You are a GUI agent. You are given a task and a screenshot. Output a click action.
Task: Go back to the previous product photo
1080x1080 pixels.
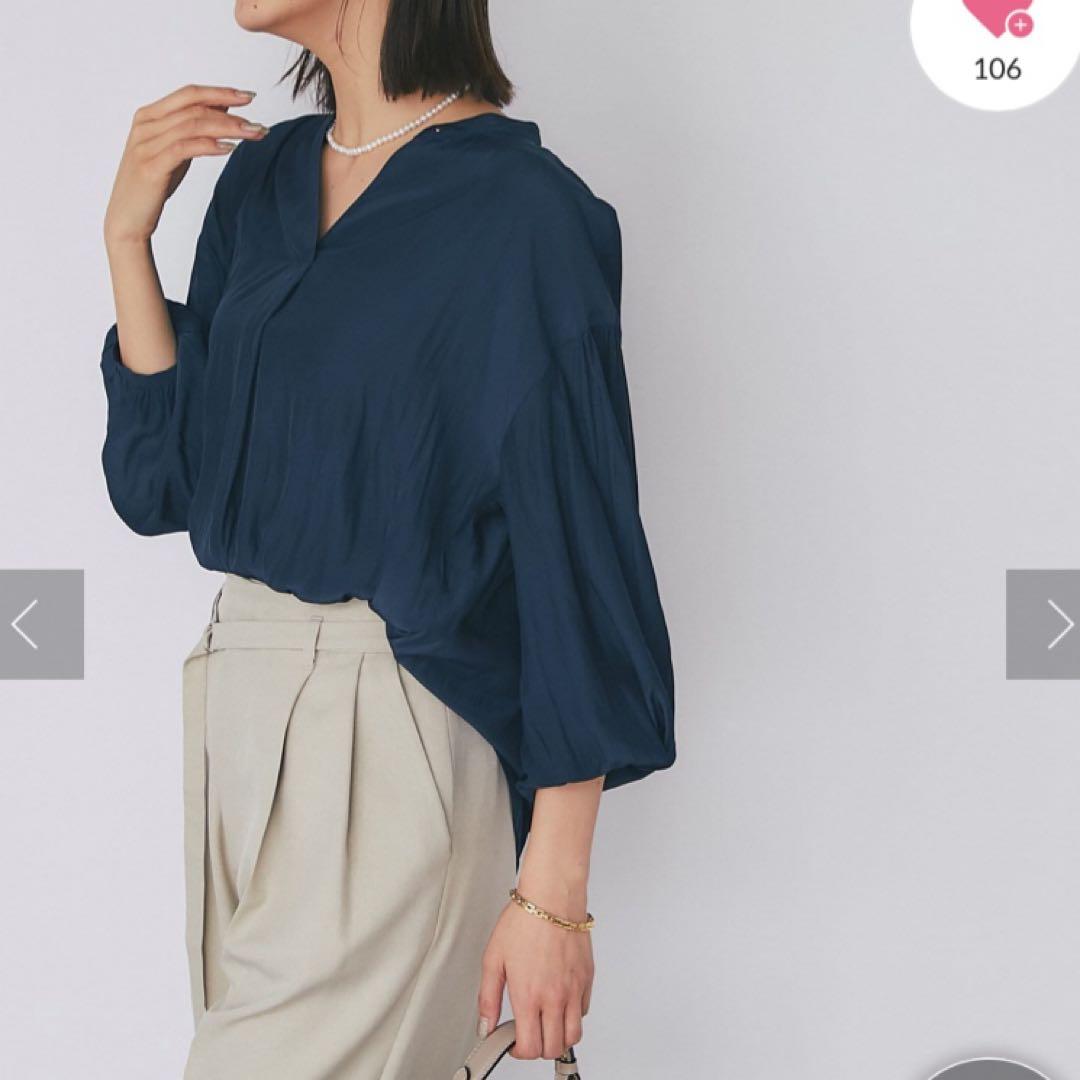coord(40,625)
